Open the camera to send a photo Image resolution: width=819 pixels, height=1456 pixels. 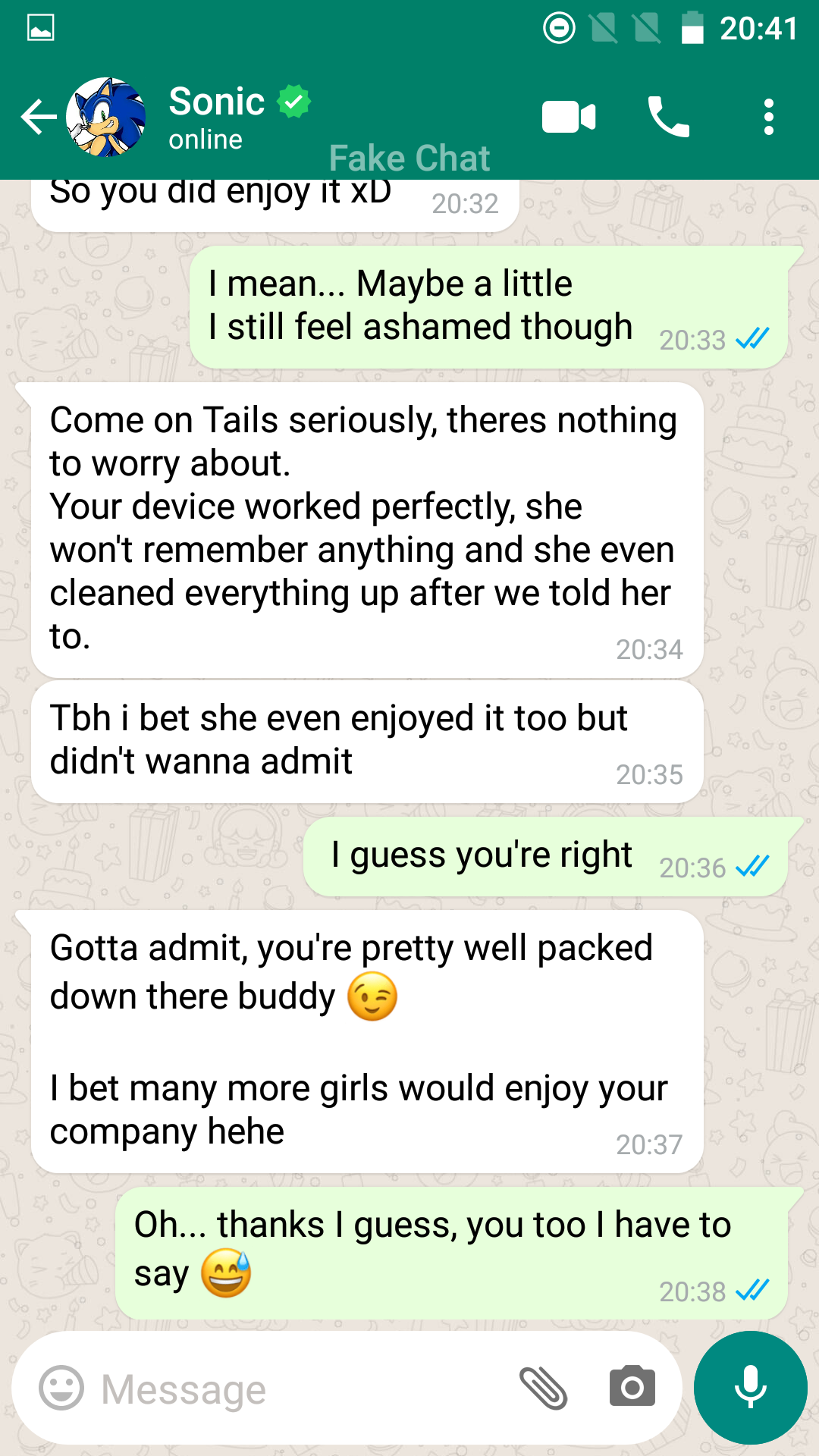[x=632, y=1387]
